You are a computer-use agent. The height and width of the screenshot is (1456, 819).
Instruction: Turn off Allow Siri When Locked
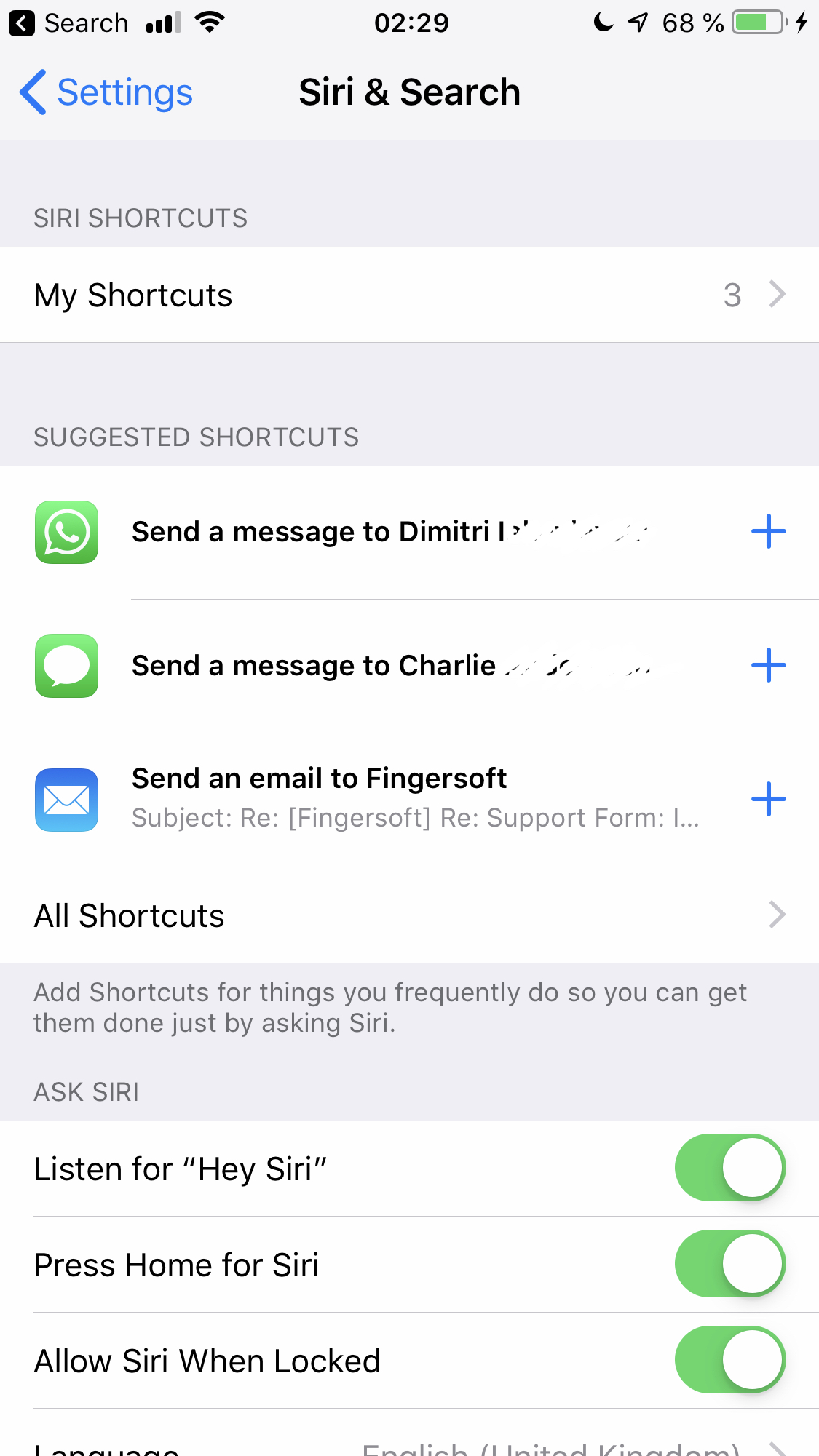point(730,1360)
